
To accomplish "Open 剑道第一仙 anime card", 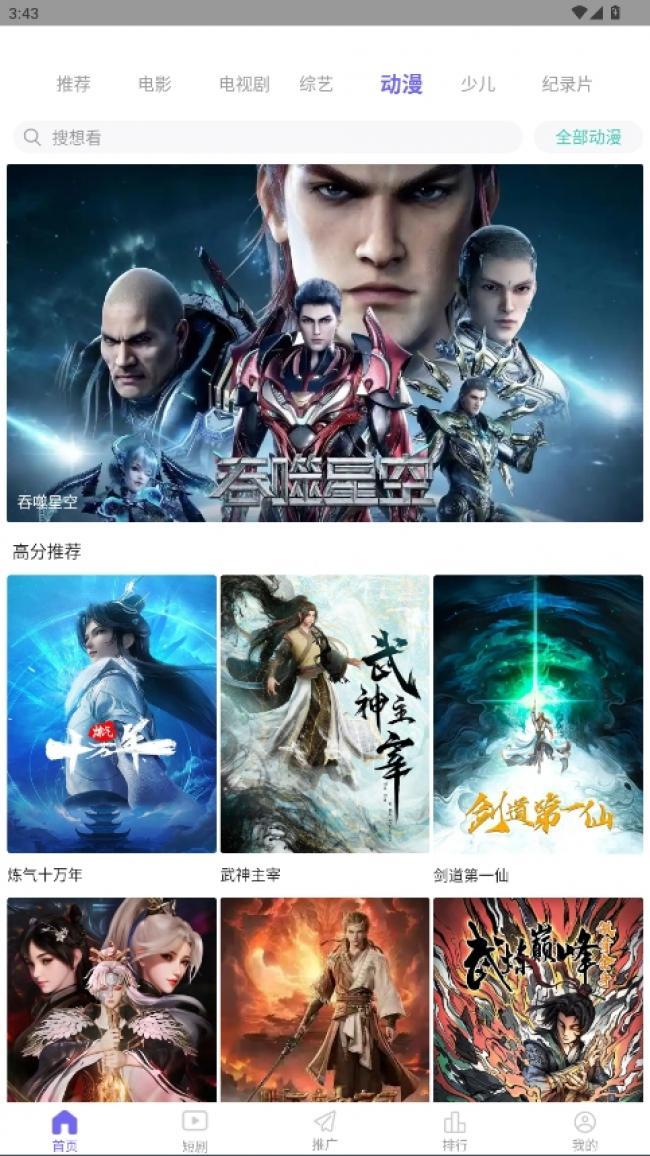I will click(x=538, y=714).
